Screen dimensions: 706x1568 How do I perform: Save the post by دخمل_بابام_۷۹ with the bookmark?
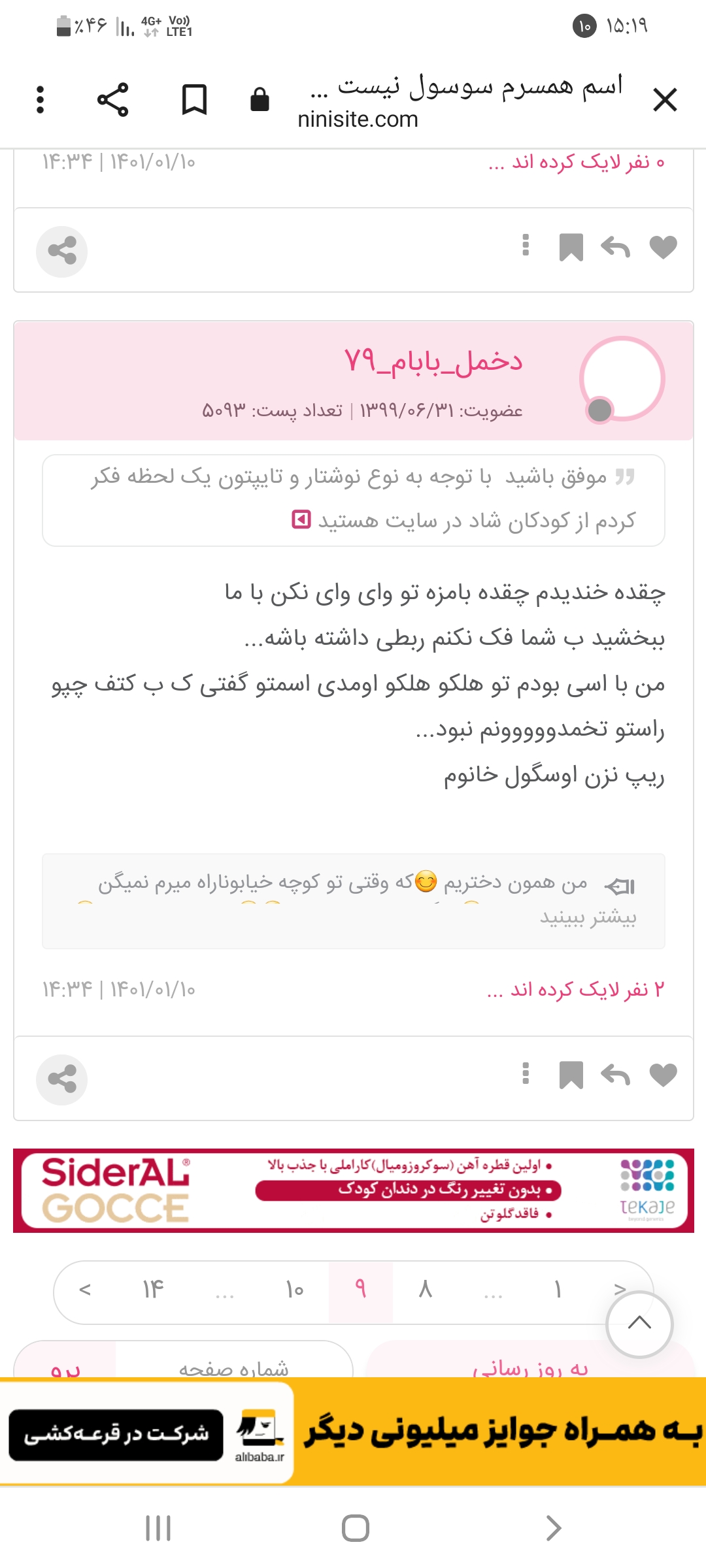point(571,1075)
